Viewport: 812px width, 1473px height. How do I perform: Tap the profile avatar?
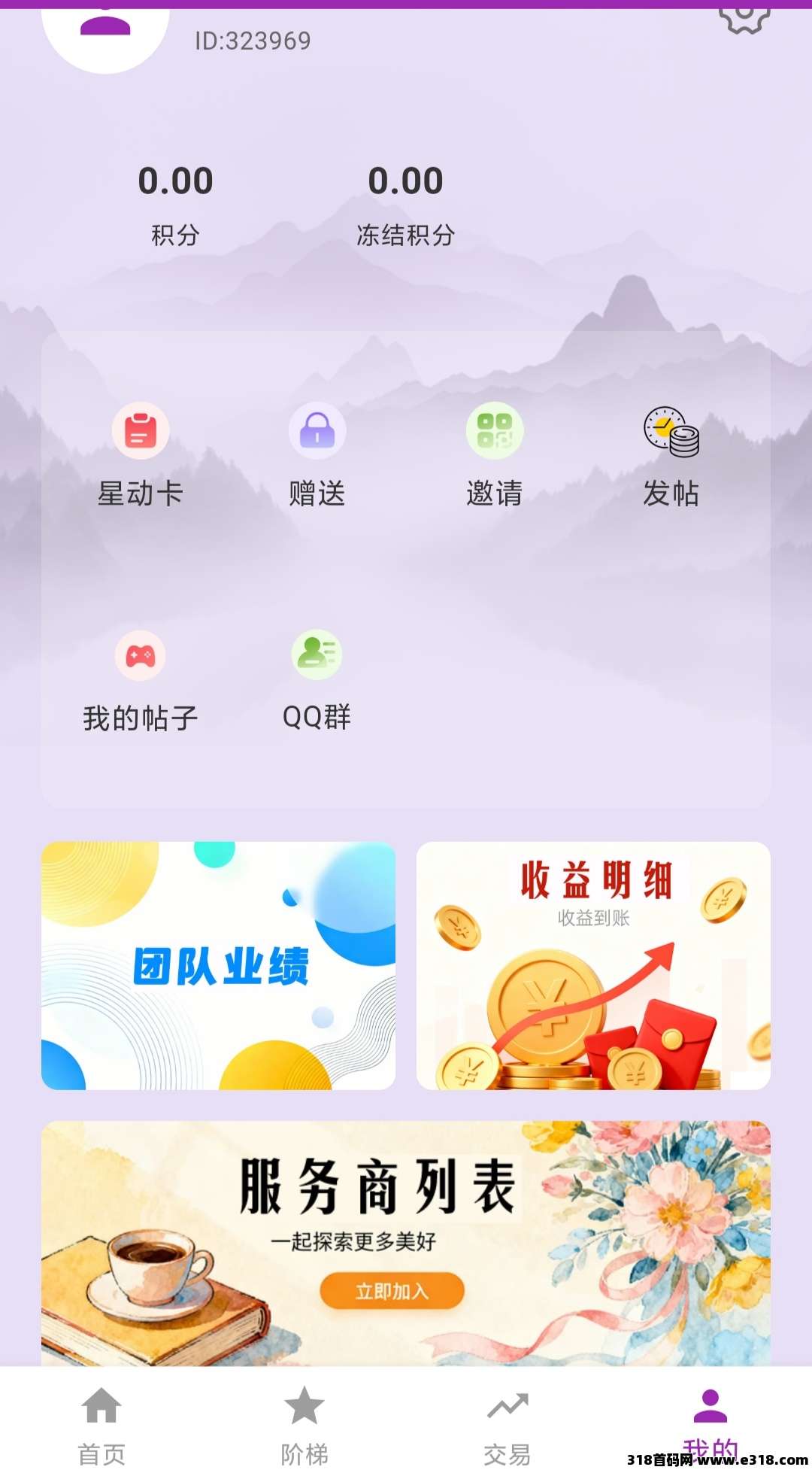[105, 30]
